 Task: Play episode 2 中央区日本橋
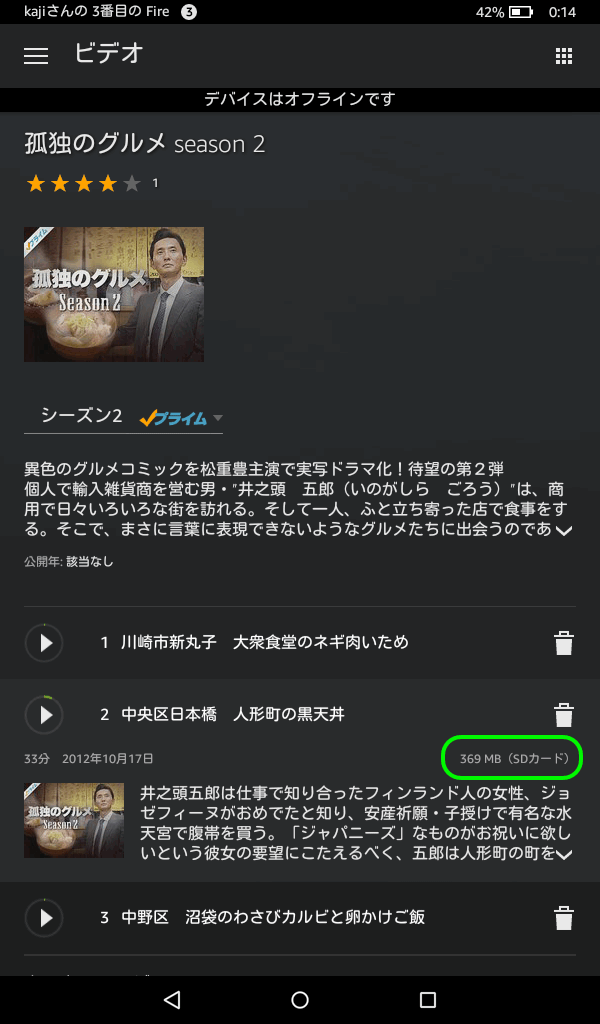click(45, 715)
